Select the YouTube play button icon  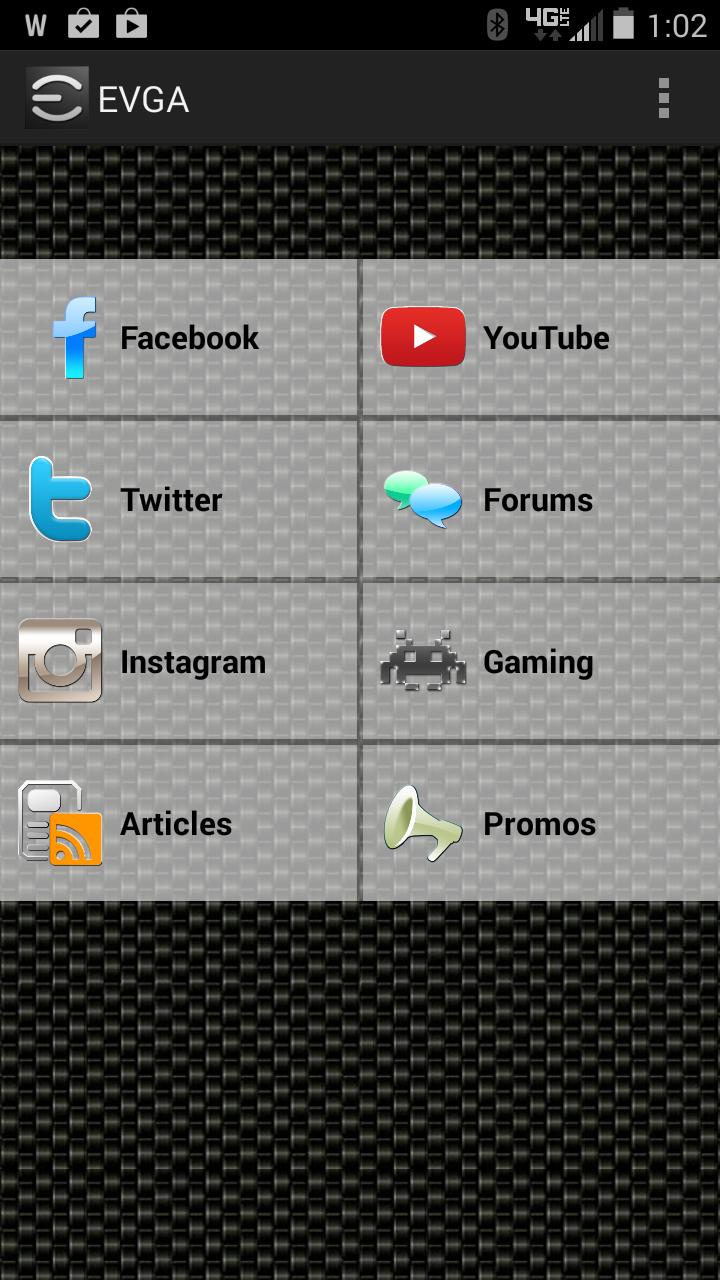pyautogui.click(x=422, y=337)
